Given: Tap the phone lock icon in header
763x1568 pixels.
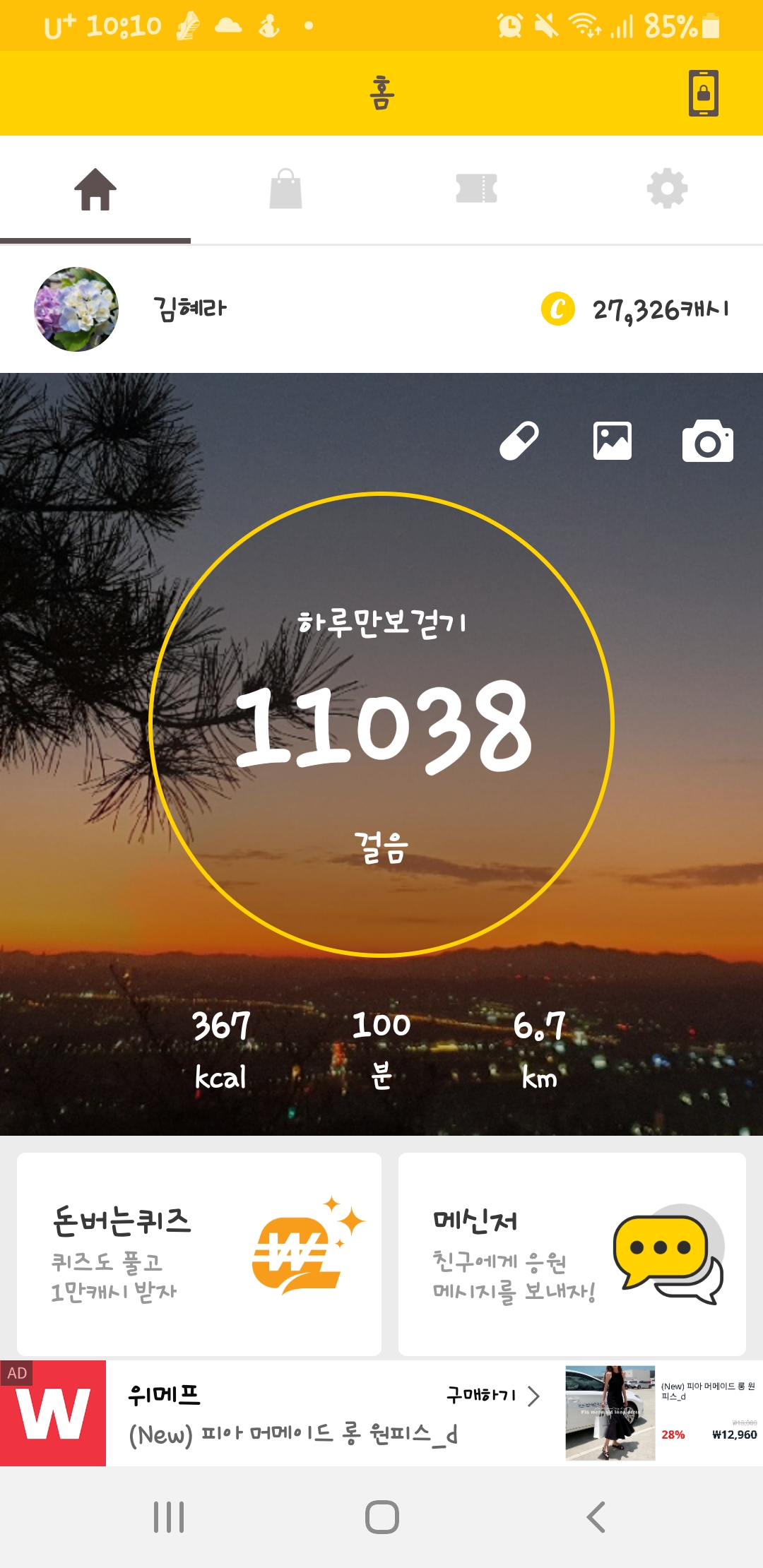Looking at the screenshot, I should [704, 93].
